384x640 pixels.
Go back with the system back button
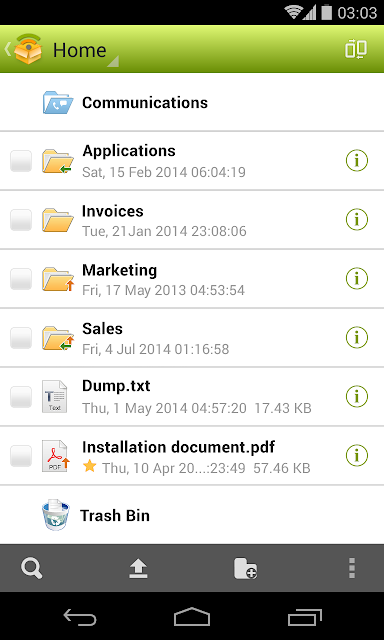(80, 618)
